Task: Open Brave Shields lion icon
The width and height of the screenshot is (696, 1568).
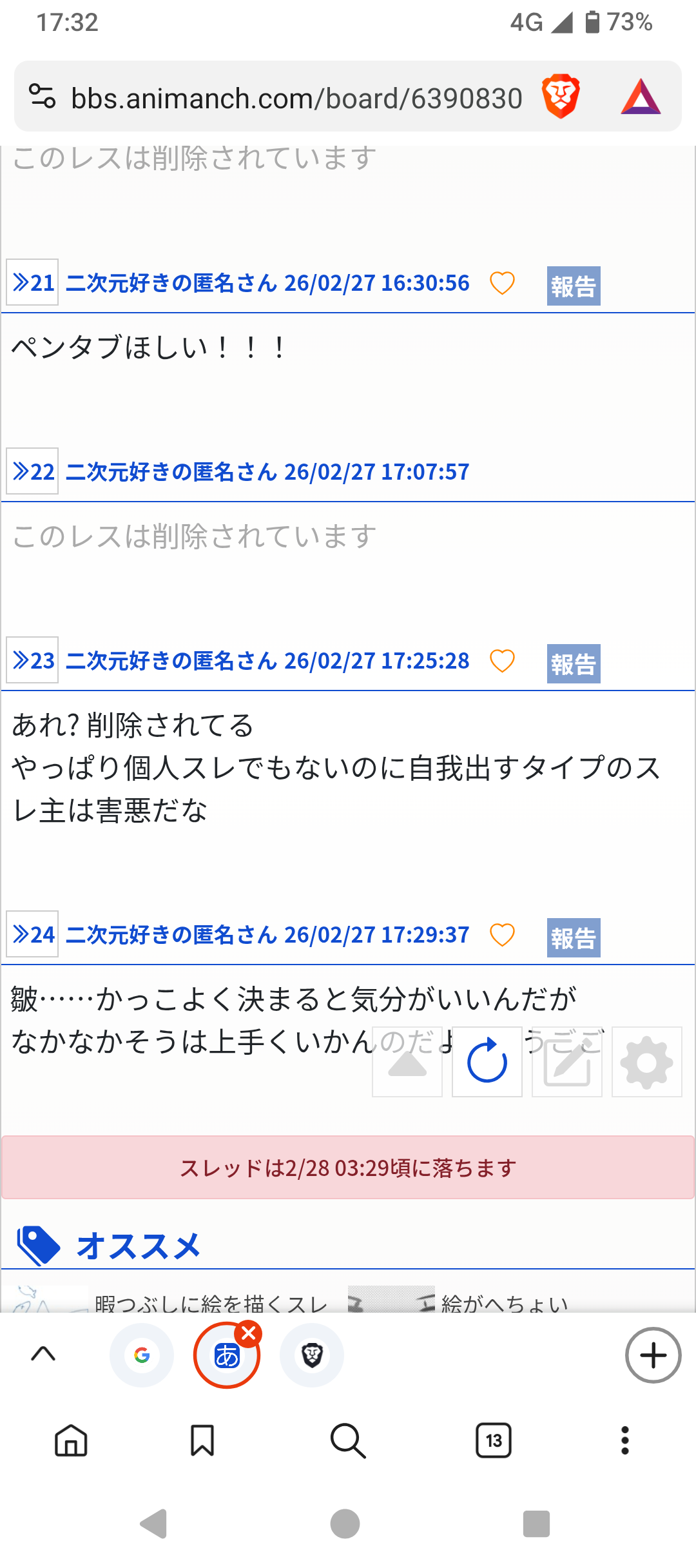Action: 561,97
